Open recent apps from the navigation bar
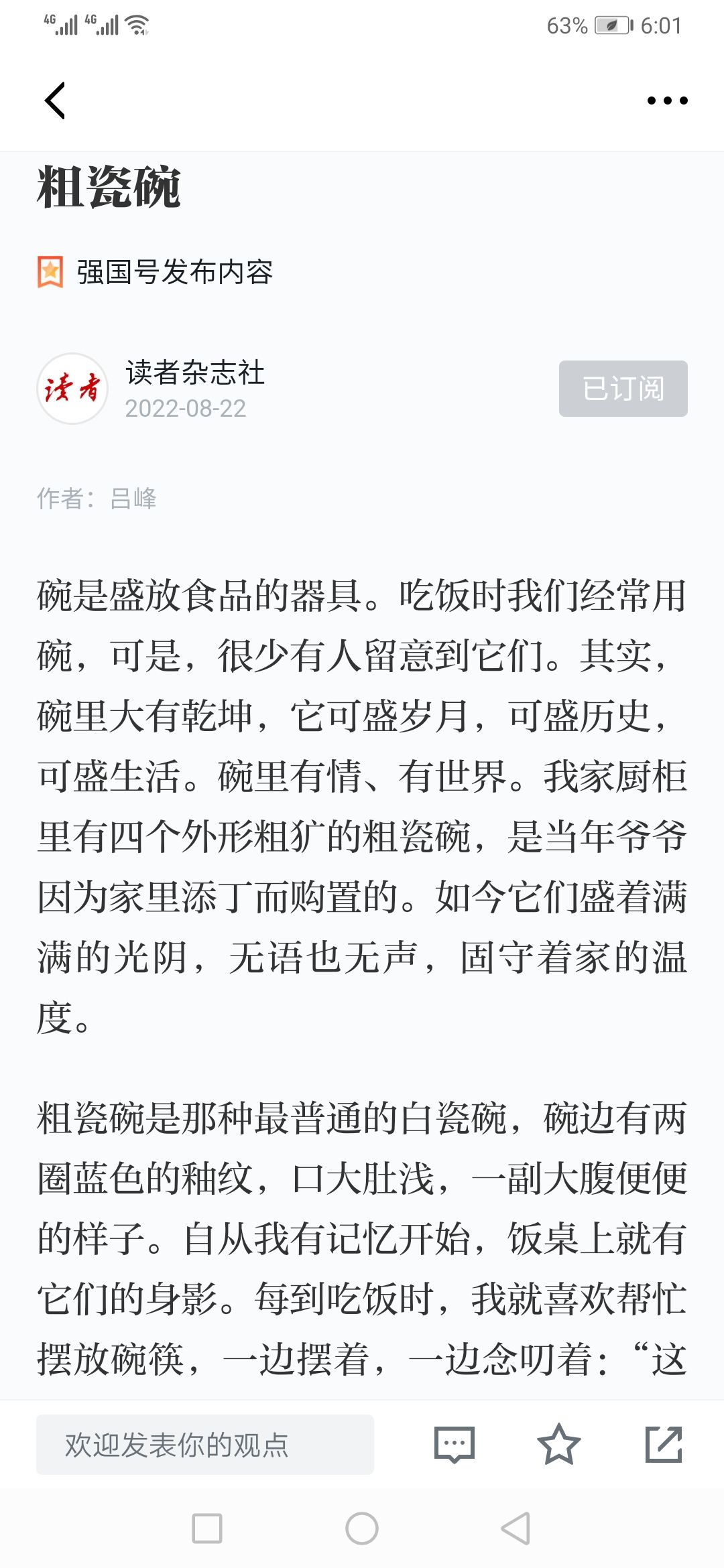This screenshot has width=724, height=1568. [x=207, y=1528]
